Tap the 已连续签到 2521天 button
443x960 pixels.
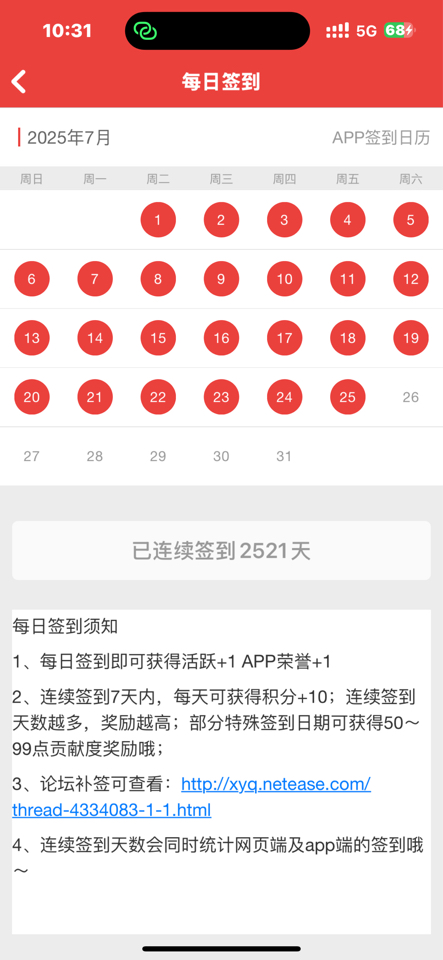pyautogui.click(x=222, y=550)
